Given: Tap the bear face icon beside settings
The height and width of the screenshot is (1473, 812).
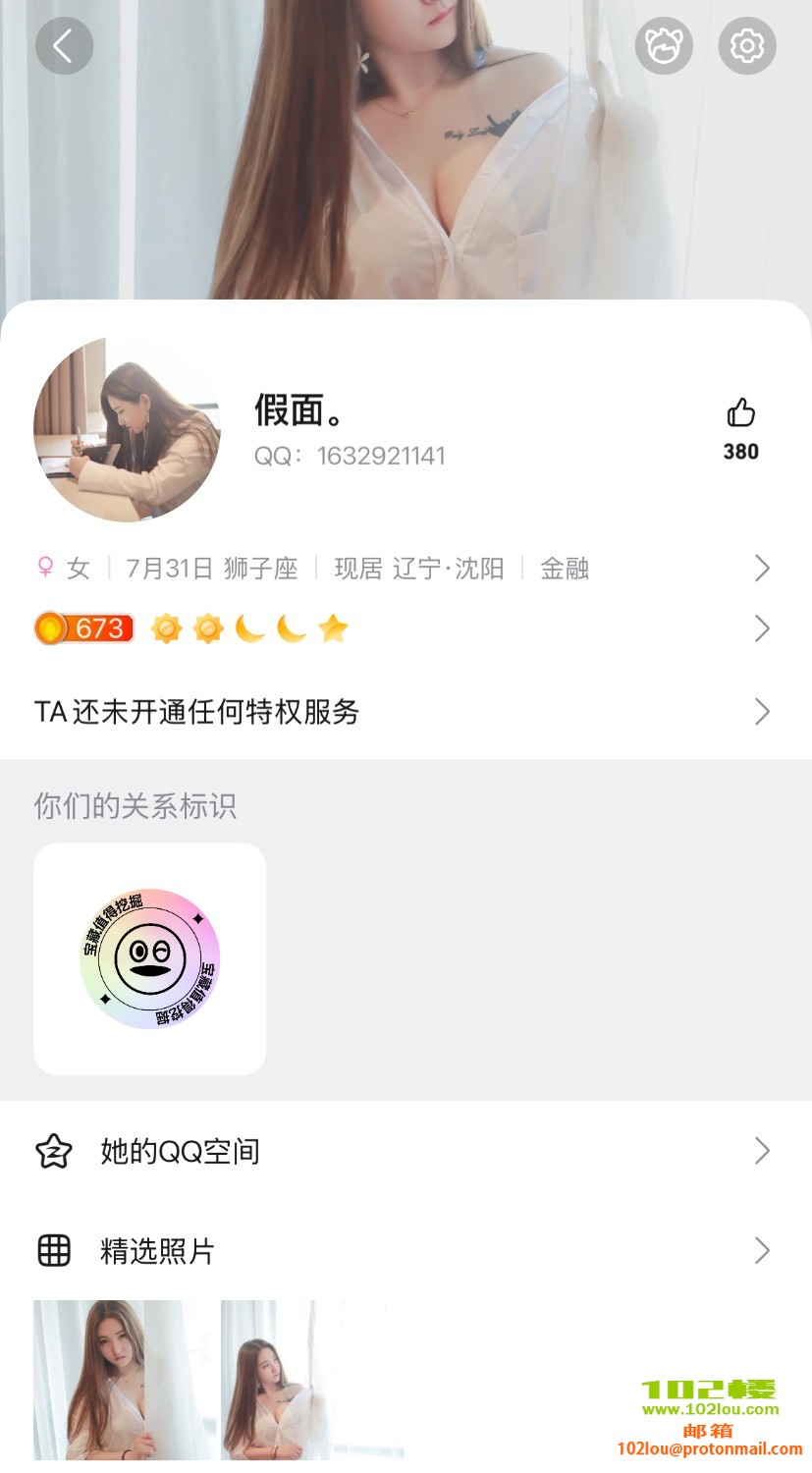Looking at the screenshot, I should click(x=664, y=46).
